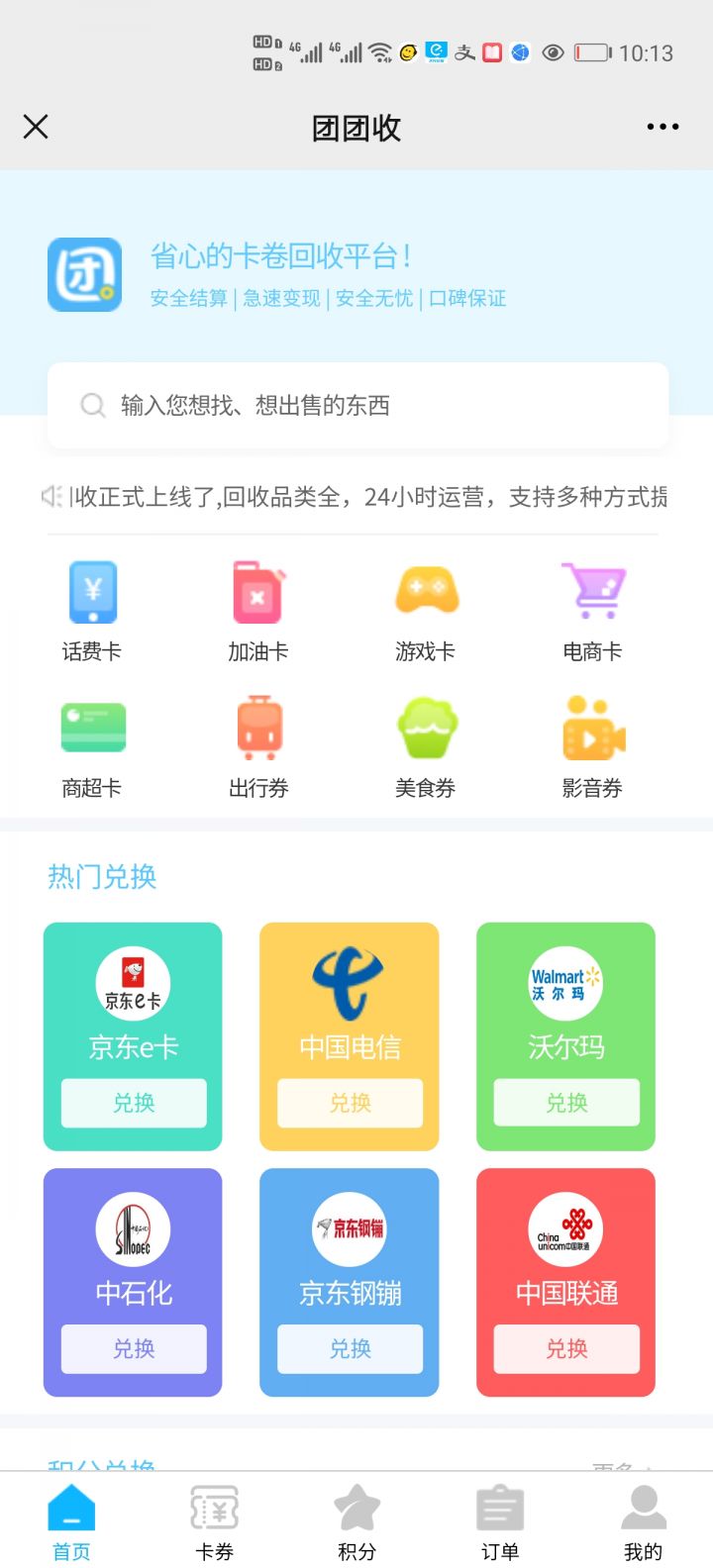The image size is (713, 1568).
Task: Go to the 我的 tab
Action: point(643,1522)
